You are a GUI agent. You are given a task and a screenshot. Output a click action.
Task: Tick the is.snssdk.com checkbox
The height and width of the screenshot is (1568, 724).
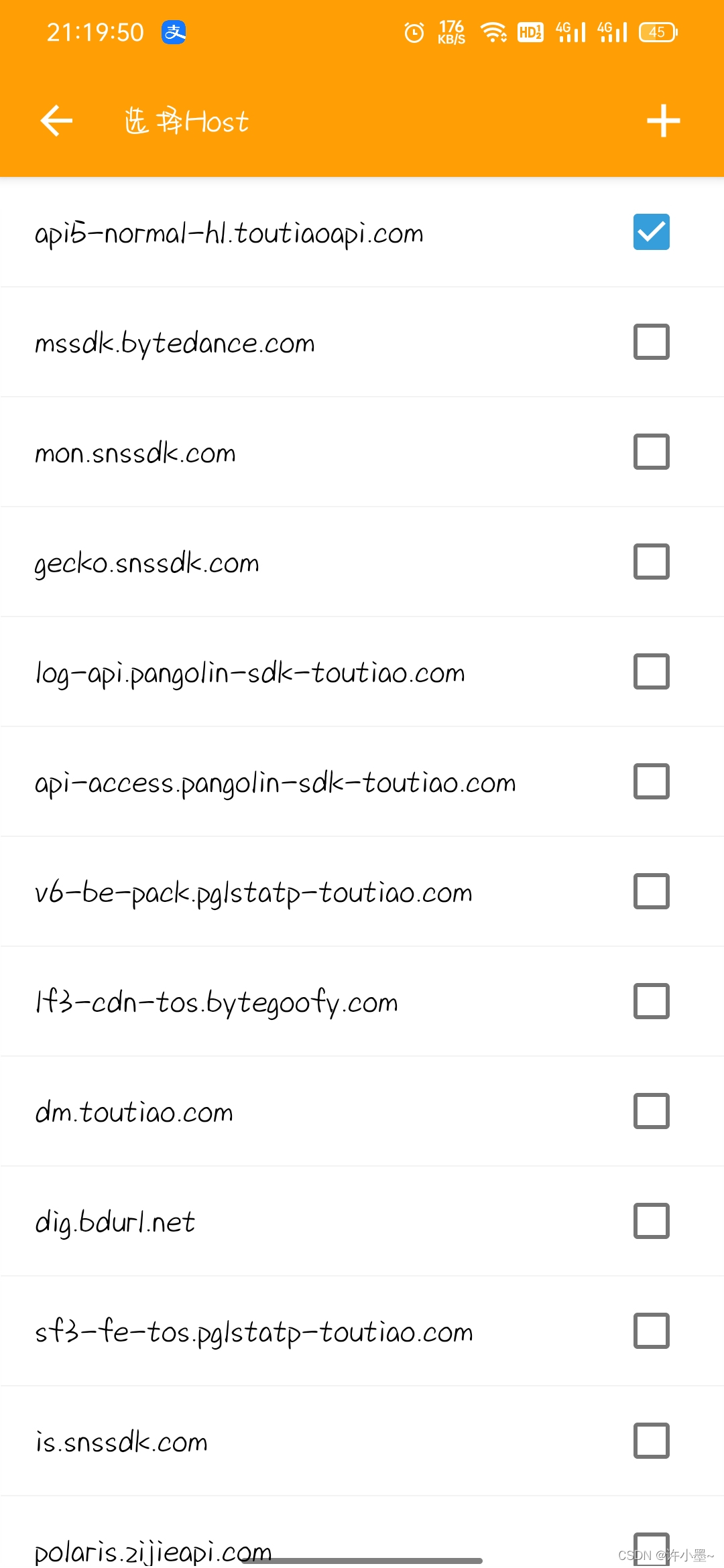pyautogui.click(x=651, y=1441)
